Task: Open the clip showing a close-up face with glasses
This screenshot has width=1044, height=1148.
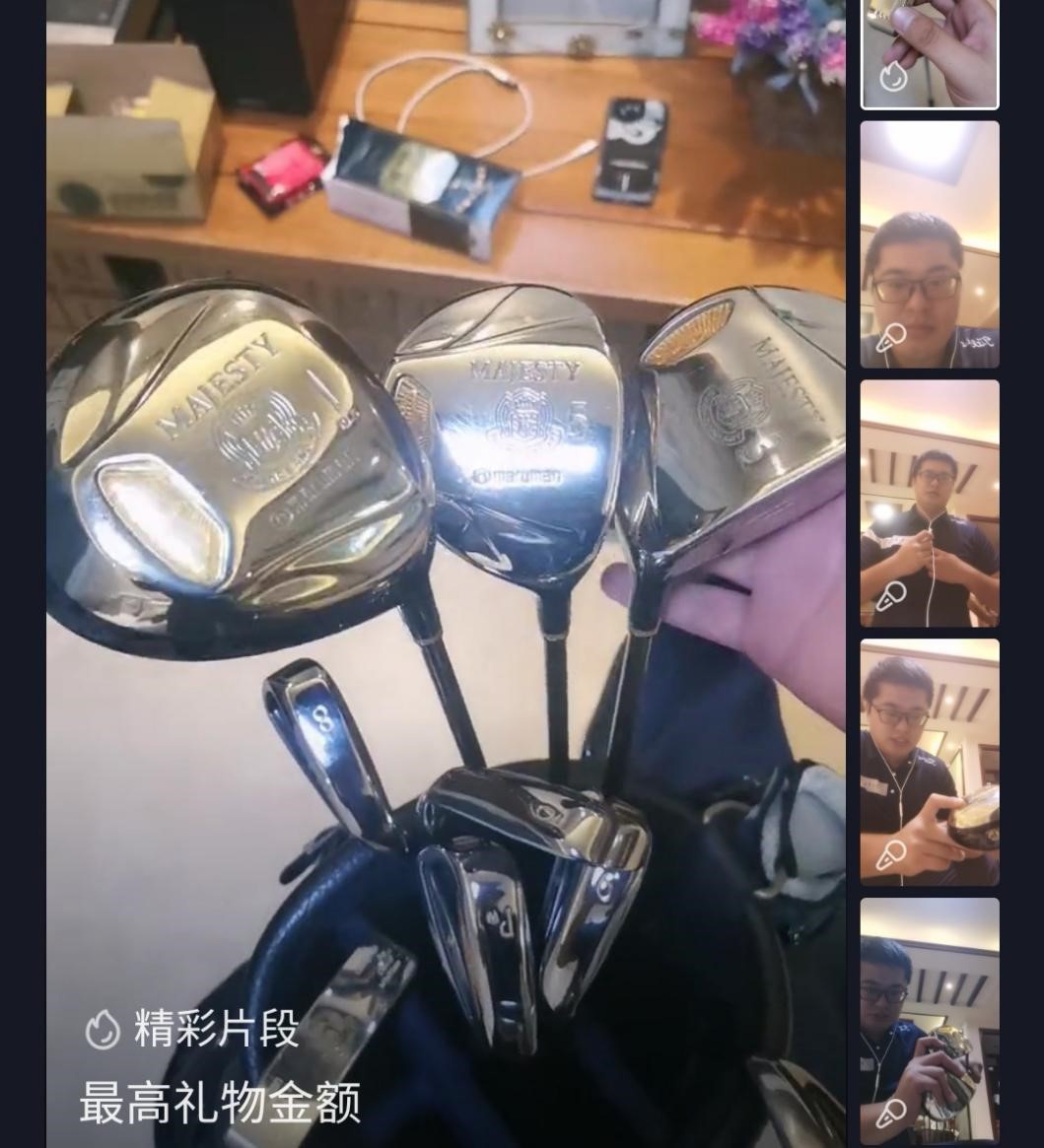Action: tap(930, 244)
